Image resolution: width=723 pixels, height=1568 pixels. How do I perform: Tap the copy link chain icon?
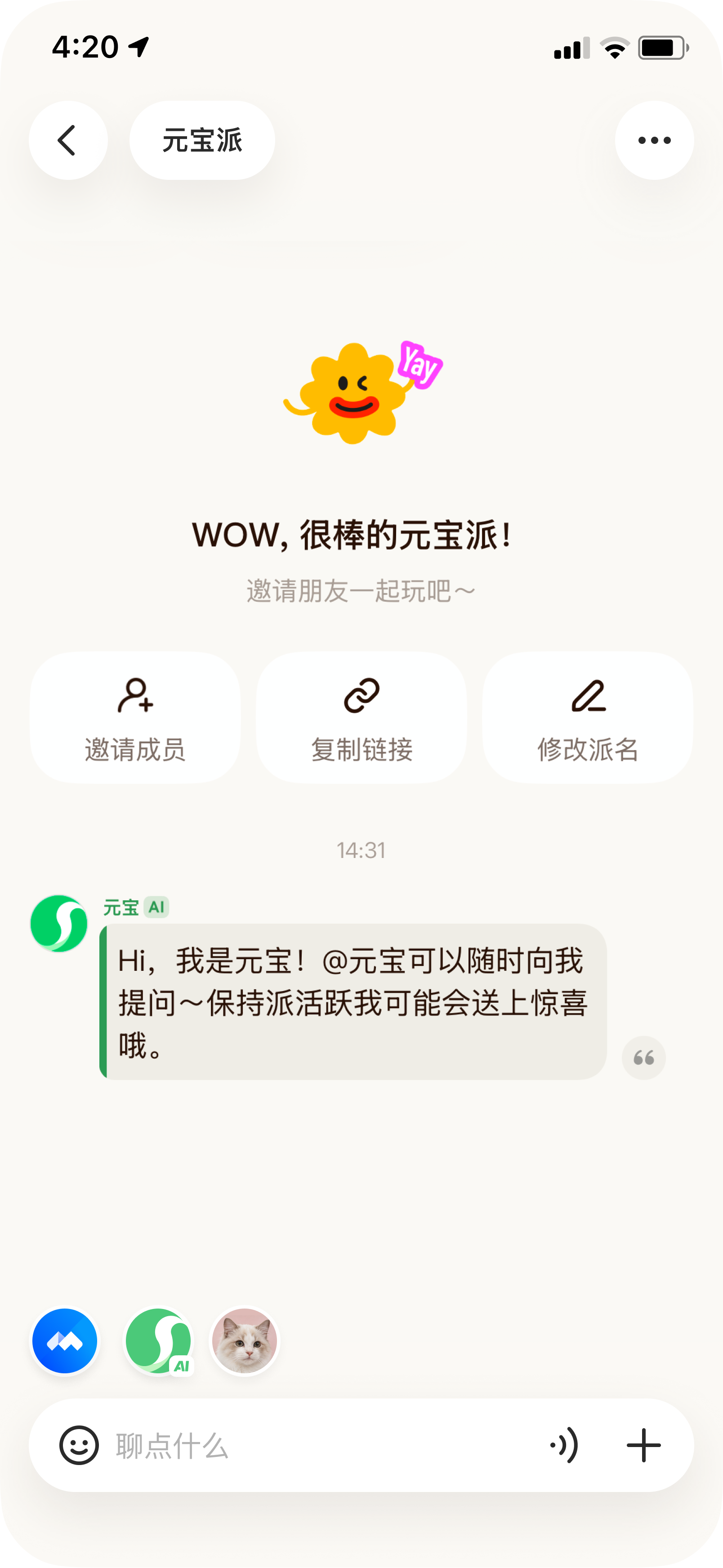pyautogui.click(x=361, y=697)
